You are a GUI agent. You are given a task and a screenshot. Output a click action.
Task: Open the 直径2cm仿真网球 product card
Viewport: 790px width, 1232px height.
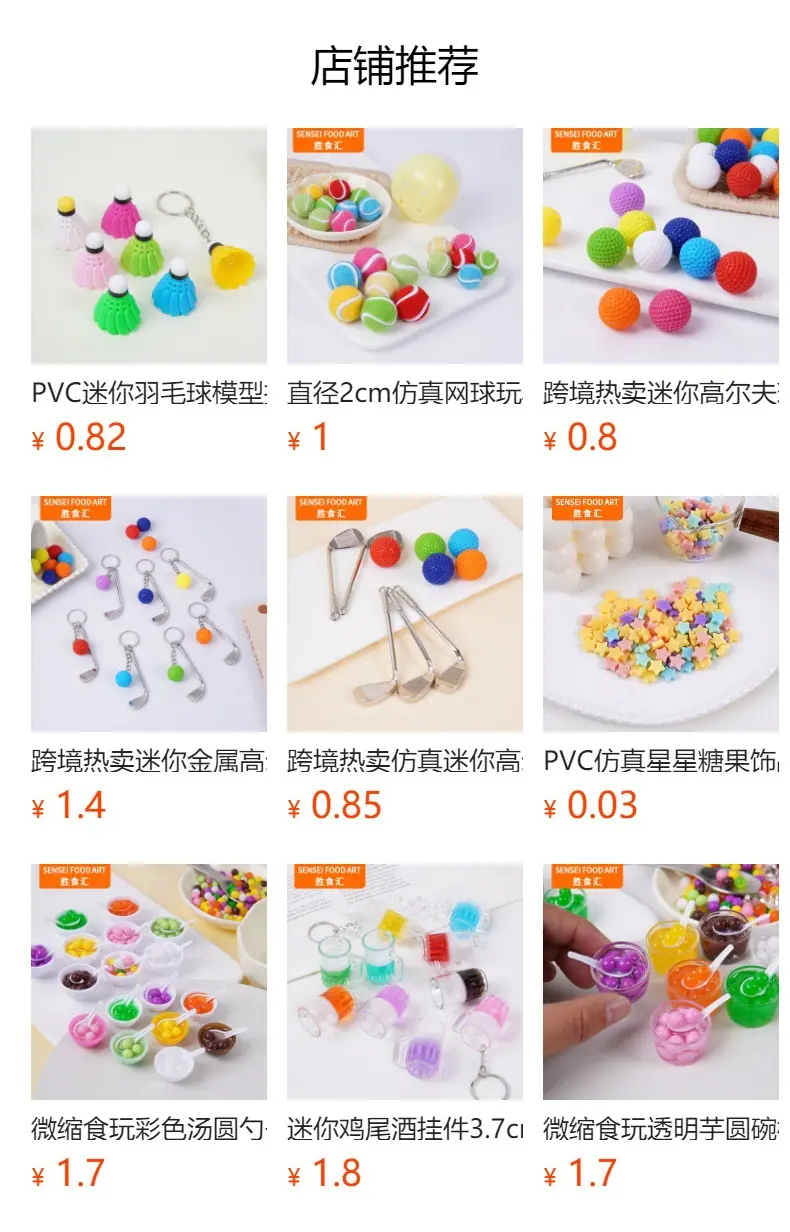point(405,291)
